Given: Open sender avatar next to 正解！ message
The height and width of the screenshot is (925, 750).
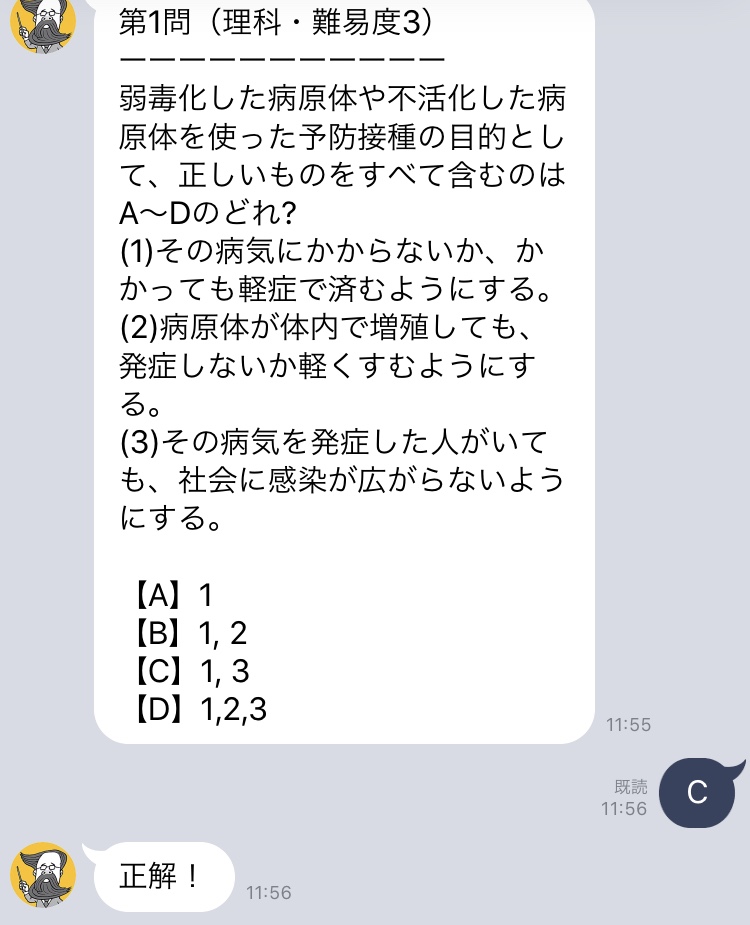Looking at the screenshot, I should (x=43, y=874).
